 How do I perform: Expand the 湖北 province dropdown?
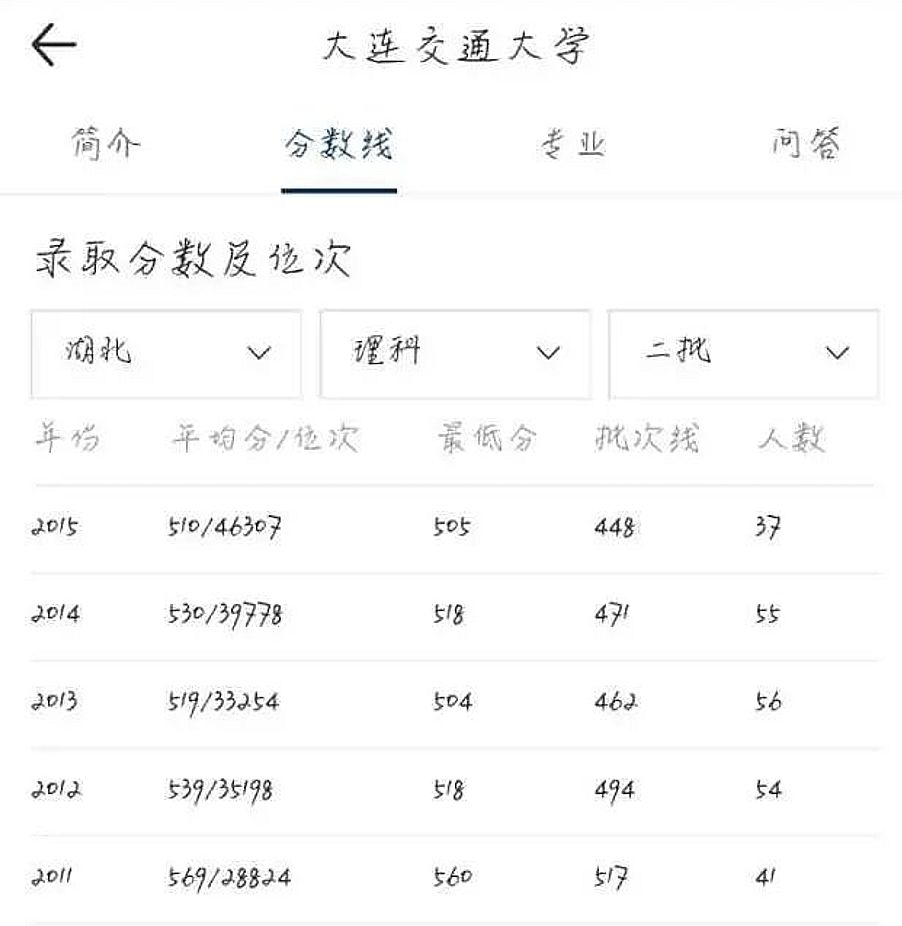click(x=166, y=353)
